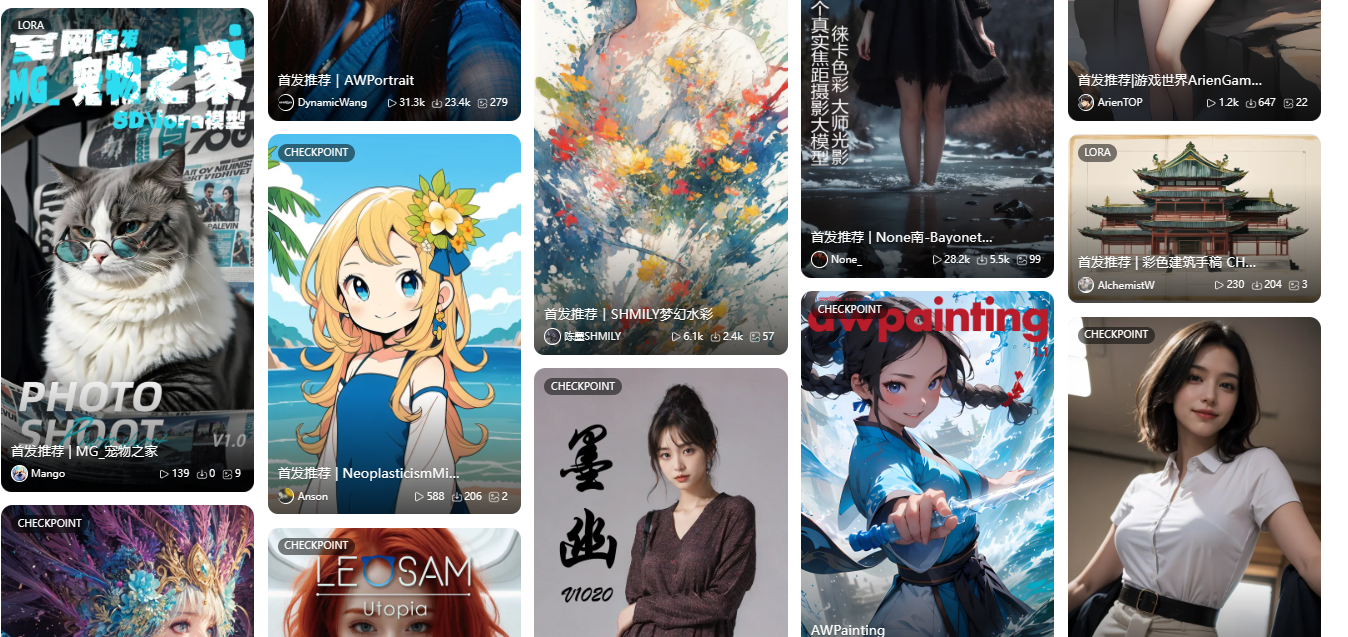Open the LEOSAM Utopia checkpoint card
The height and width of the screenshot is (637, 1348).
394,585
